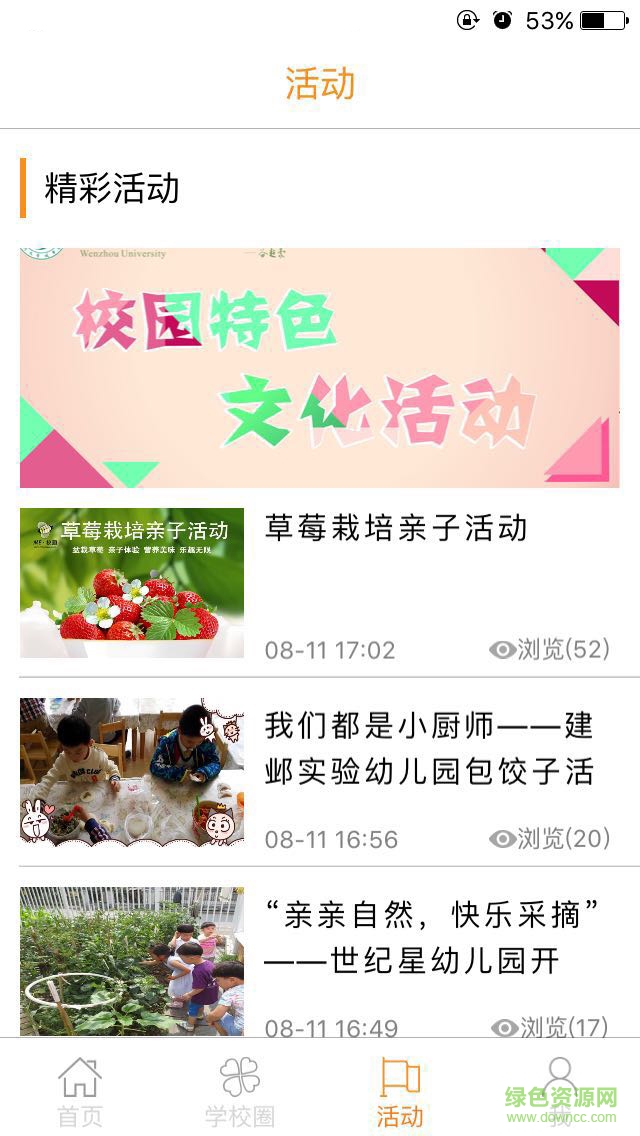Open the 我们都是小厨师 dumpling activity article
Image resolution: width=640 pixels, height=1136 pixels.
coord(430,748)
